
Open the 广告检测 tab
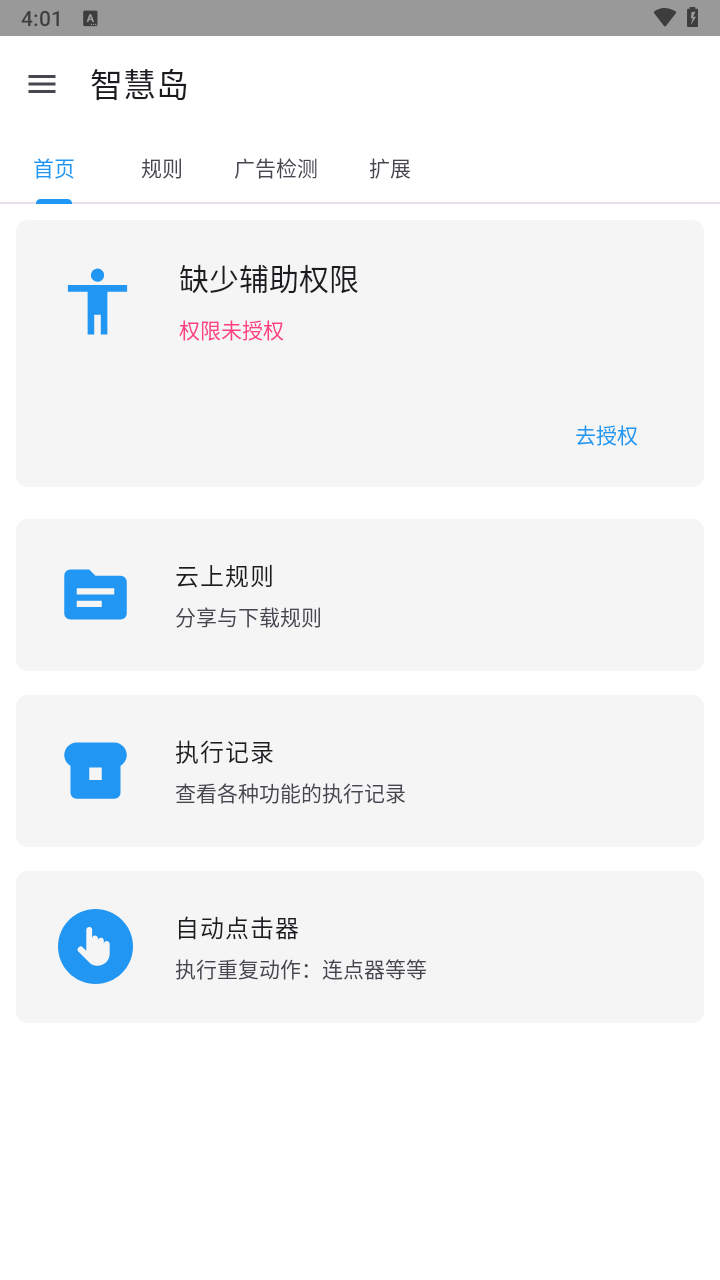click(x=276, y=169)
